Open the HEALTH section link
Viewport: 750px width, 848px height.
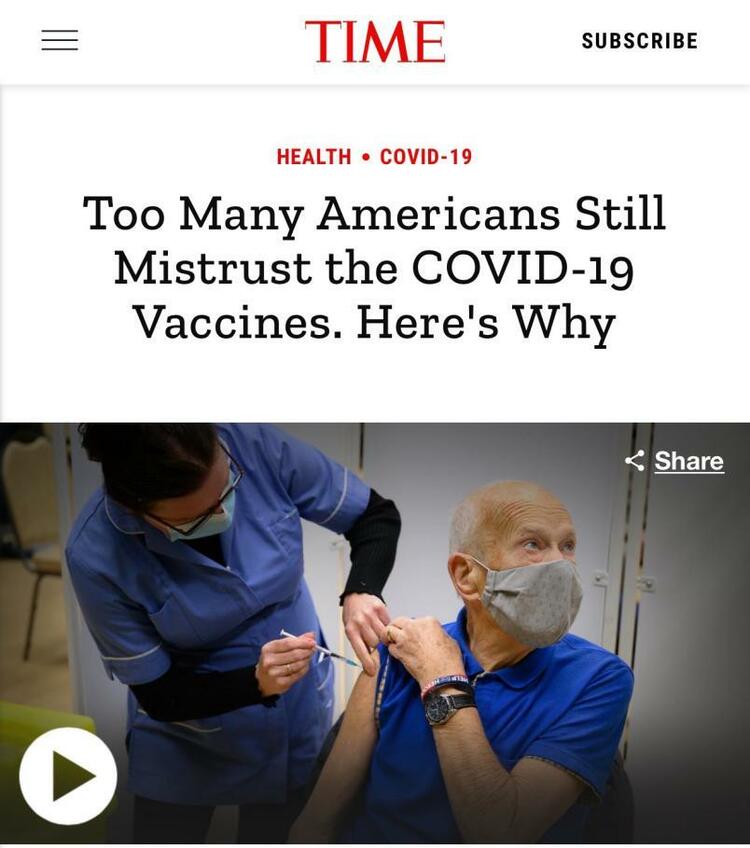click(x=314, y=157)
